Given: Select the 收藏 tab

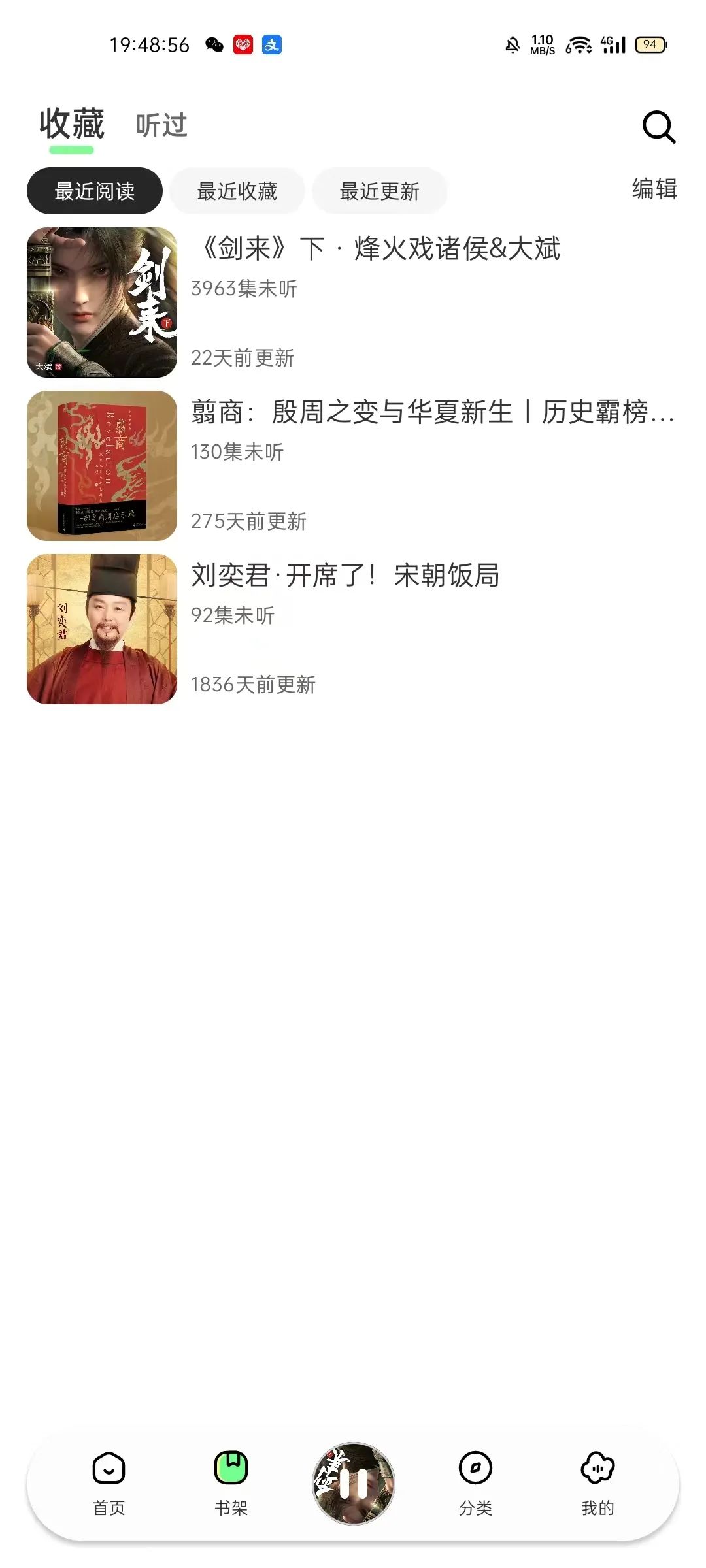Looking at the screenshot, I should tap(72, 124).
